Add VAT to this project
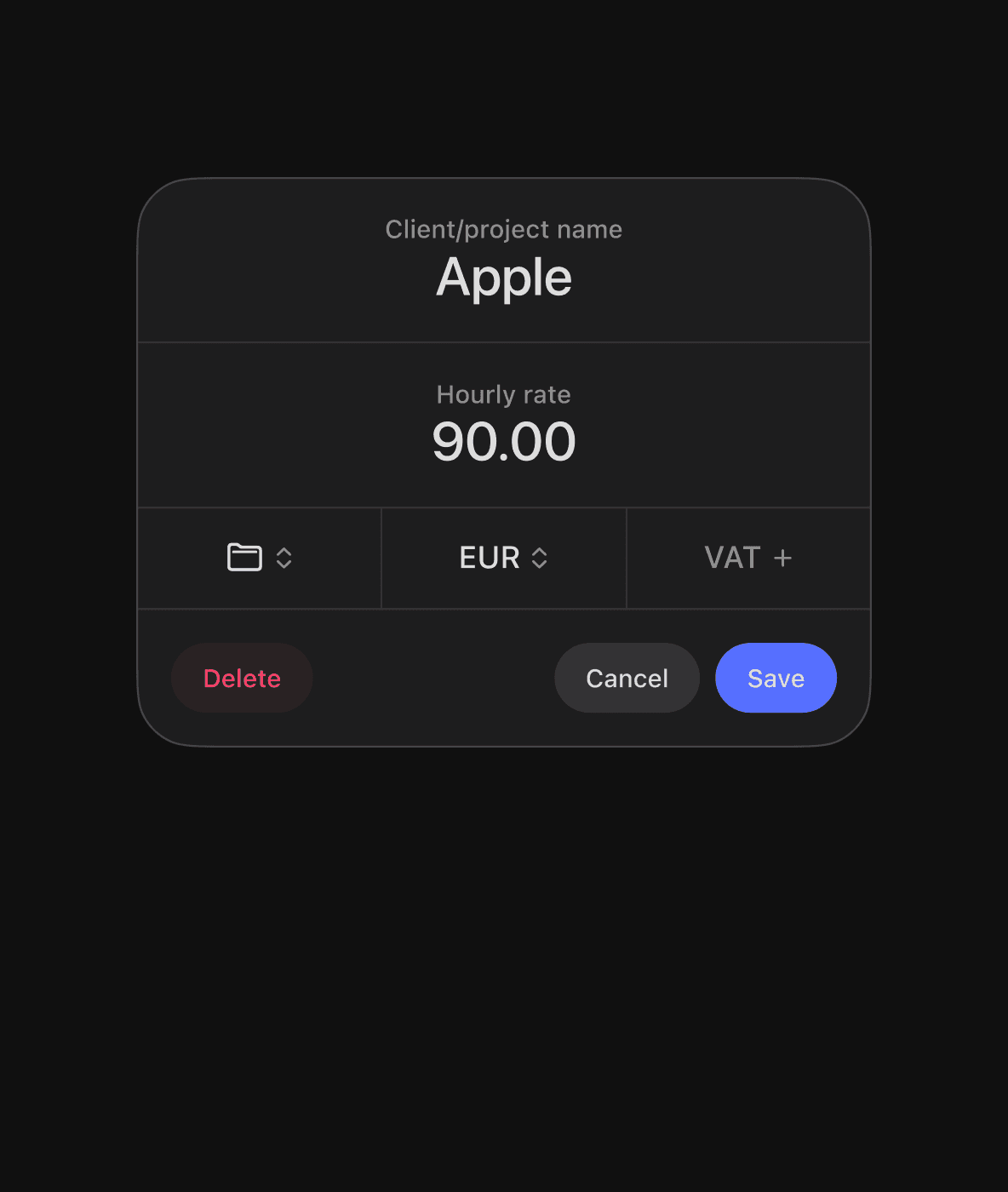1008x1192 pixels. pyautogui.click(x=747, y=558)
